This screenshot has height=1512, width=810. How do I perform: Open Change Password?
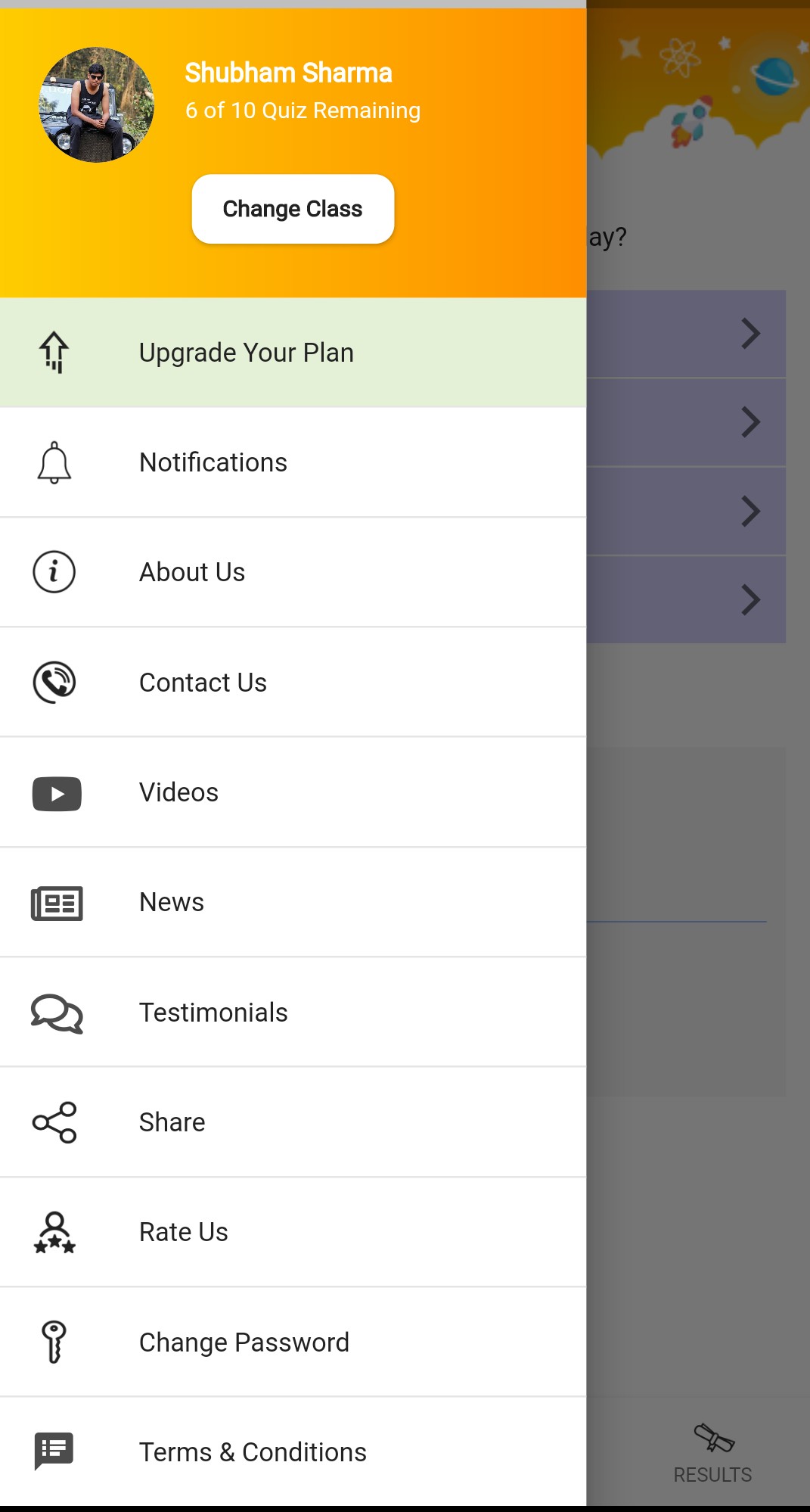point(293,1342)
